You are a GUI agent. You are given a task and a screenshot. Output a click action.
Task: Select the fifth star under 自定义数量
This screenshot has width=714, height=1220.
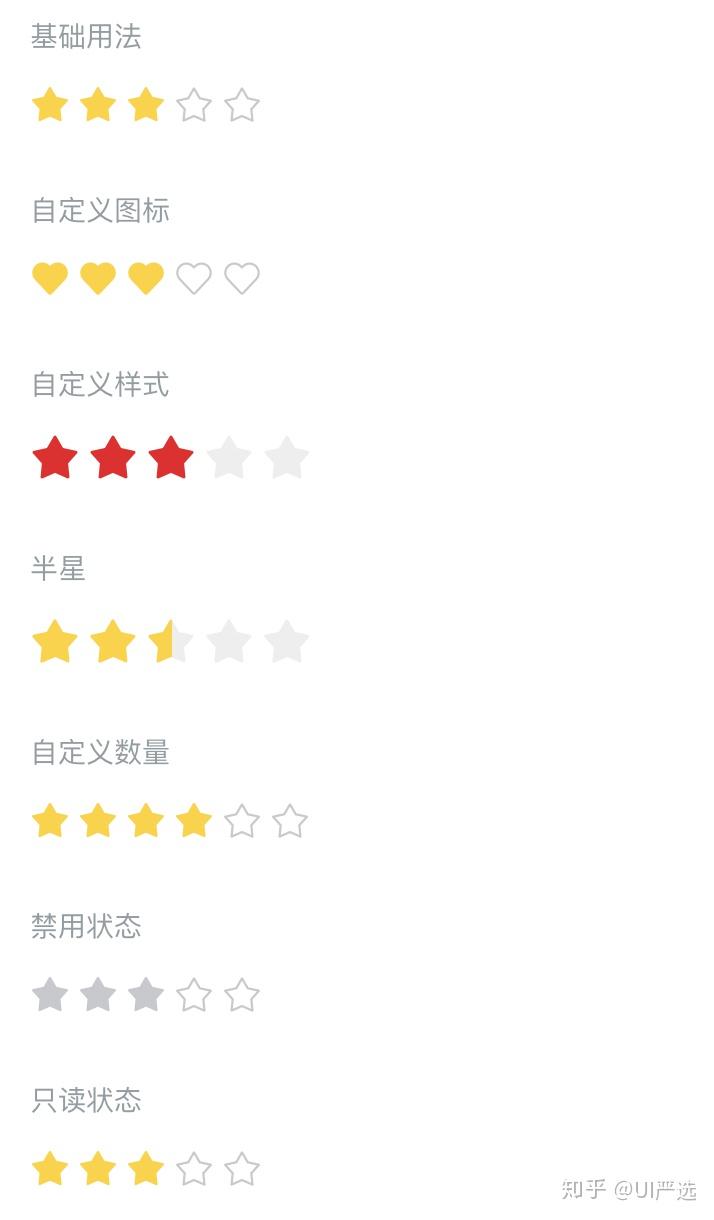[x=242, y=821]
